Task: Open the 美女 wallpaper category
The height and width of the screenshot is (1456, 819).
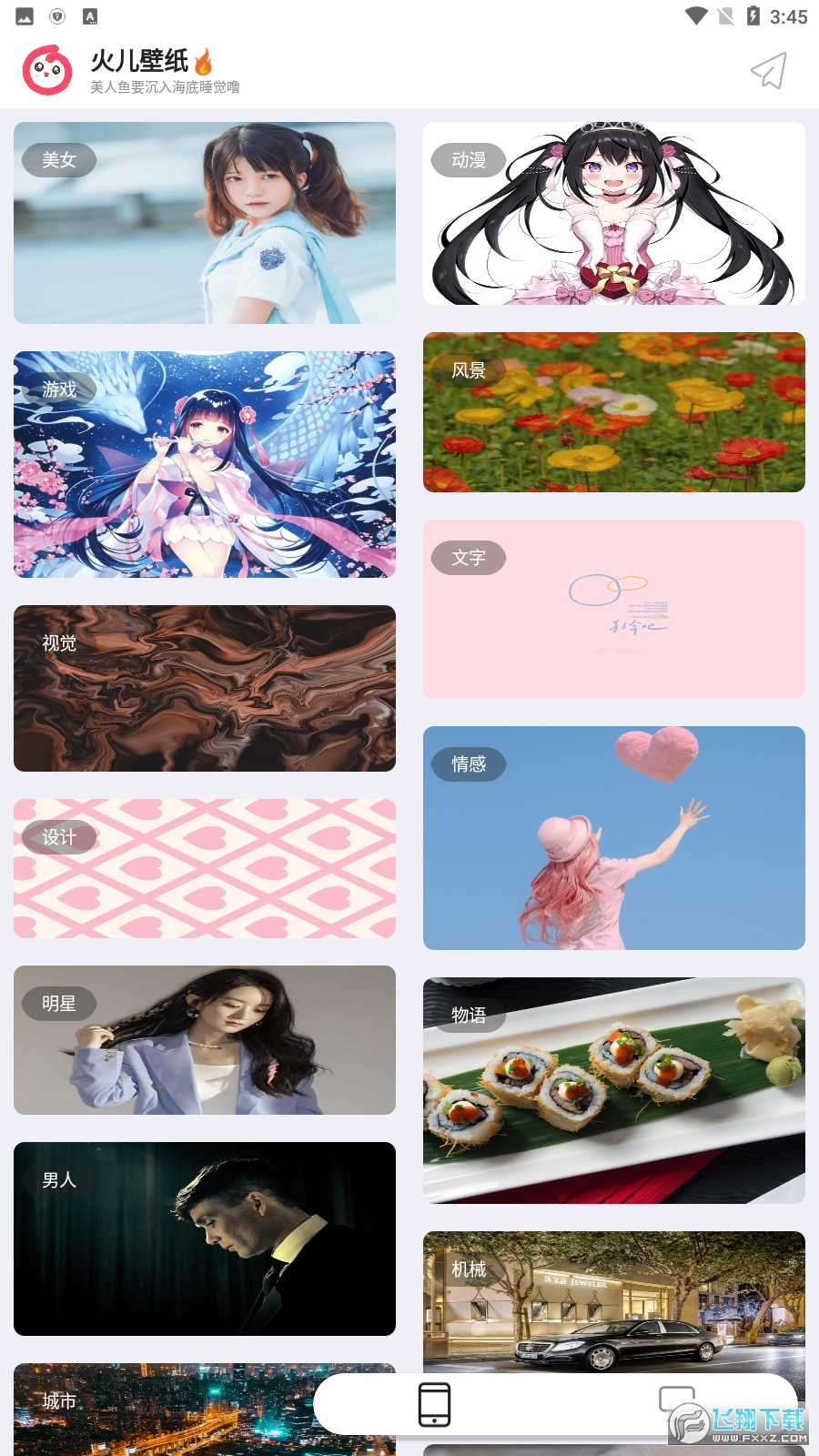Action: (205, 223)
